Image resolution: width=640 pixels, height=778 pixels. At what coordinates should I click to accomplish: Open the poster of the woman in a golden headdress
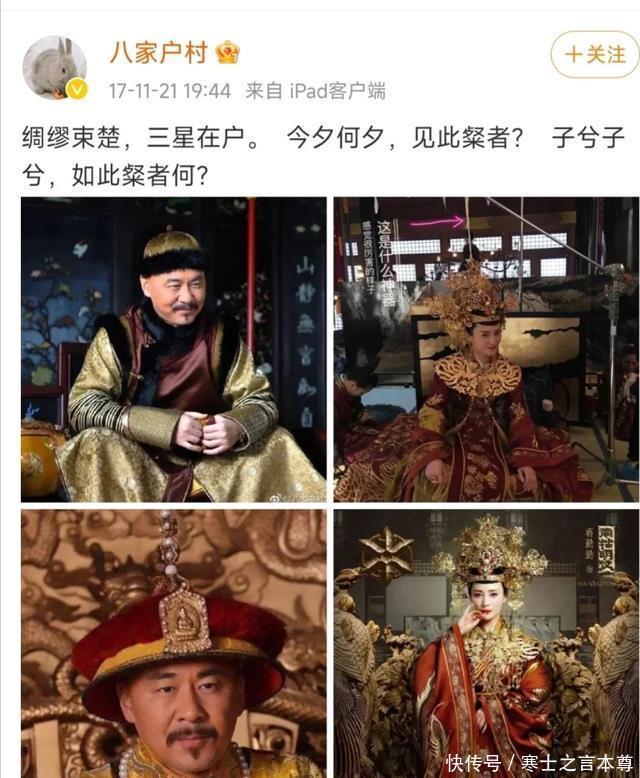486,643
